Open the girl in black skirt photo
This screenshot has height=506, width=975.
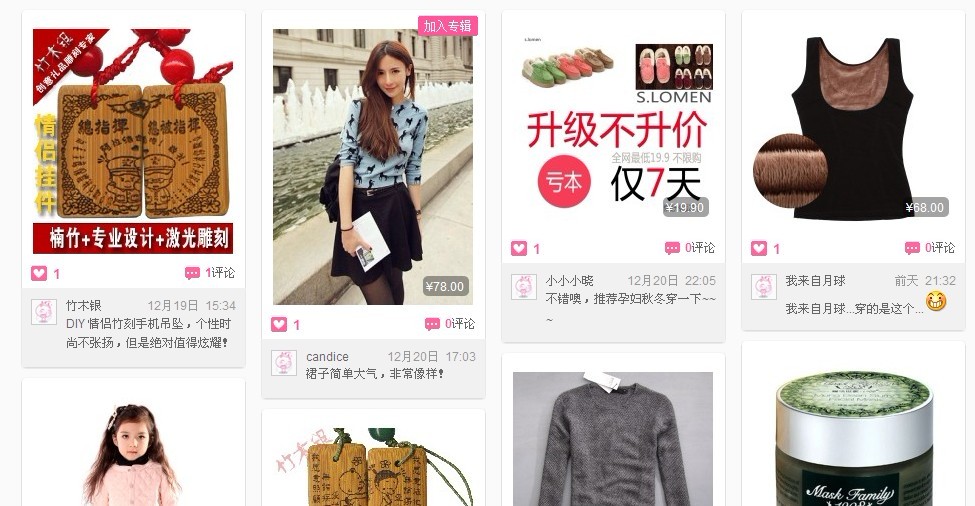pos(373,167)
